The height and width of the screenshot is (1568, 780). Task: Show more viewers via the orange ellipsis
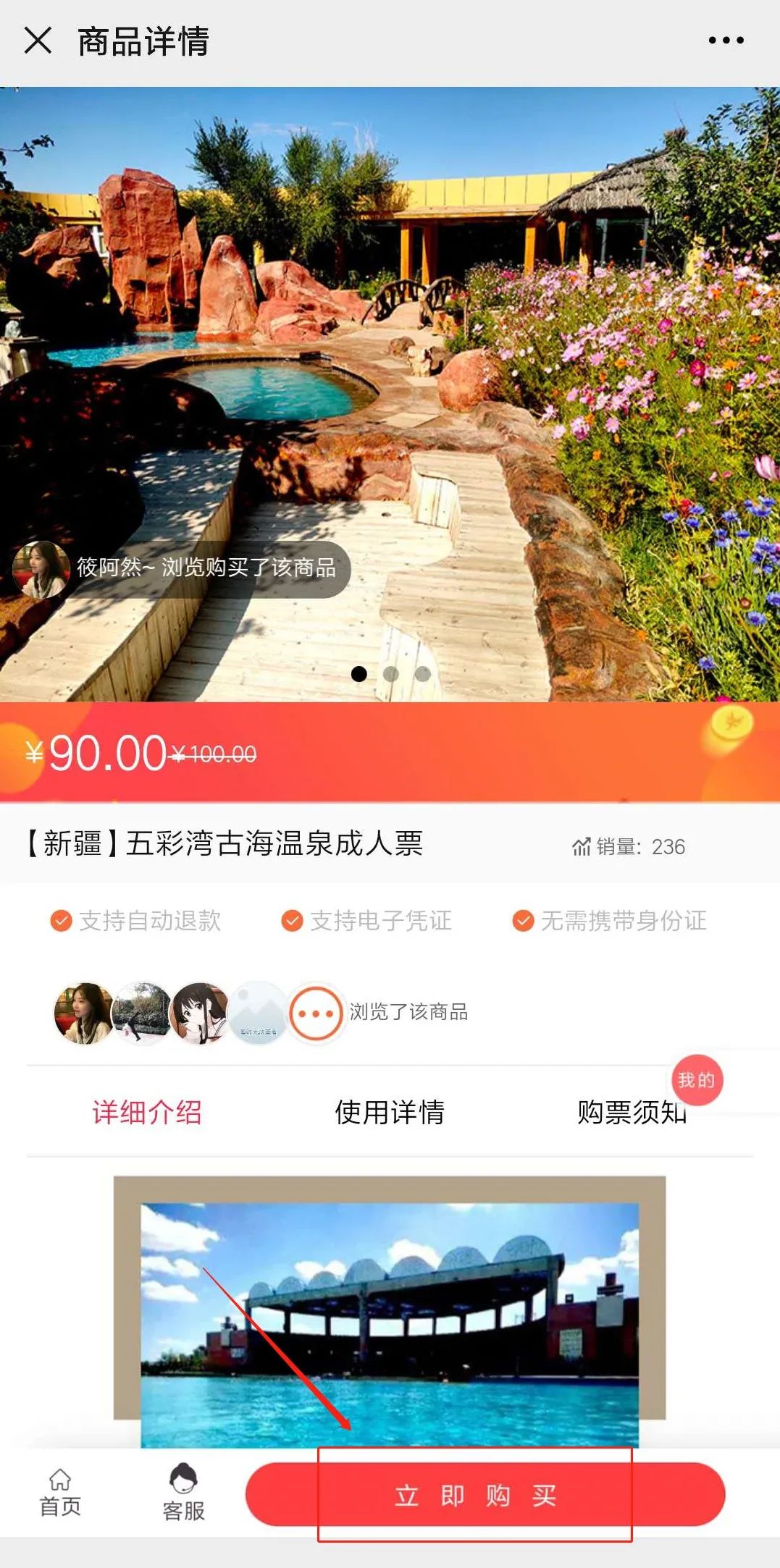[x=316, y=1013]
